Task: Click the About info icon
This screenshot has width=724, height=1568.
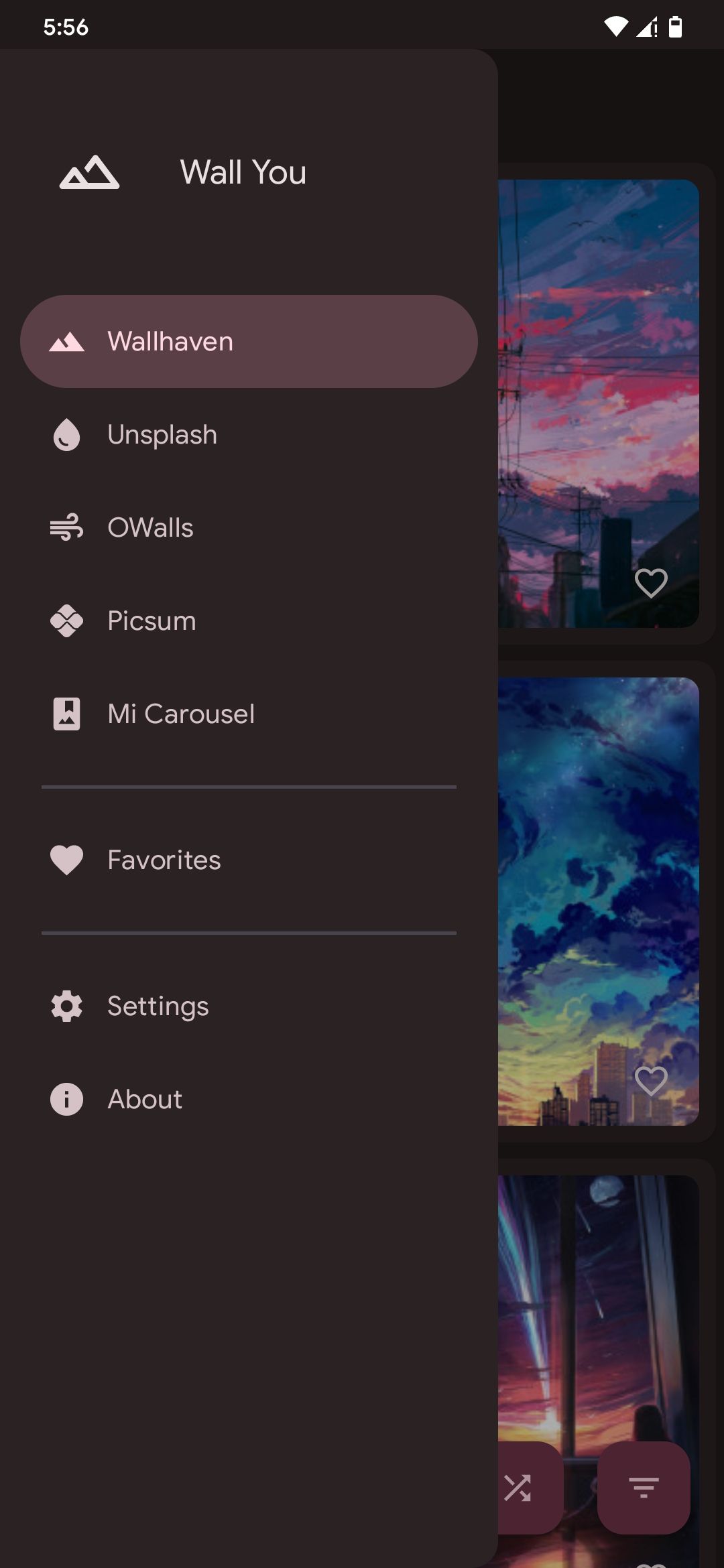Action: [66, 1098]
